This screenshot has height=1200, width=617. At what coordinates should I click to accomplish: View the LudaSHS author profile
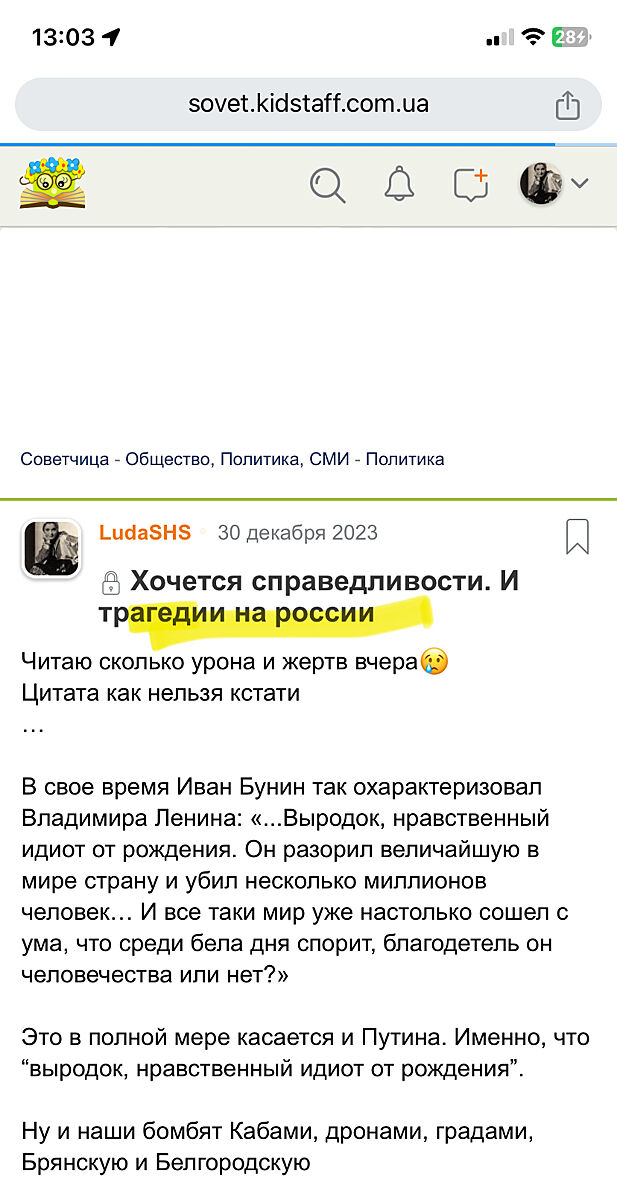point(145,533)
